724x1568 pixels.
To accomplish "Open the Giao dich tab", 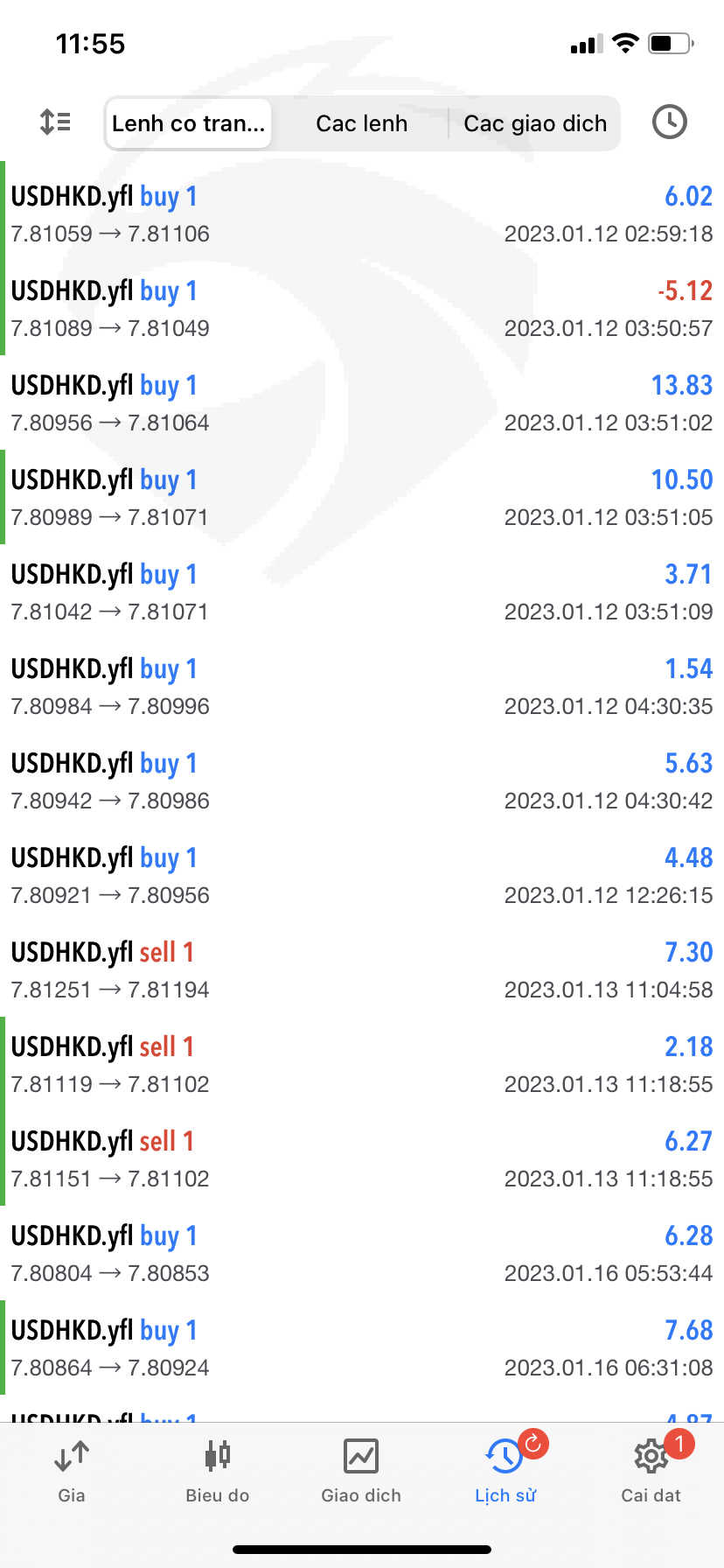I will tap(361, 1472).
